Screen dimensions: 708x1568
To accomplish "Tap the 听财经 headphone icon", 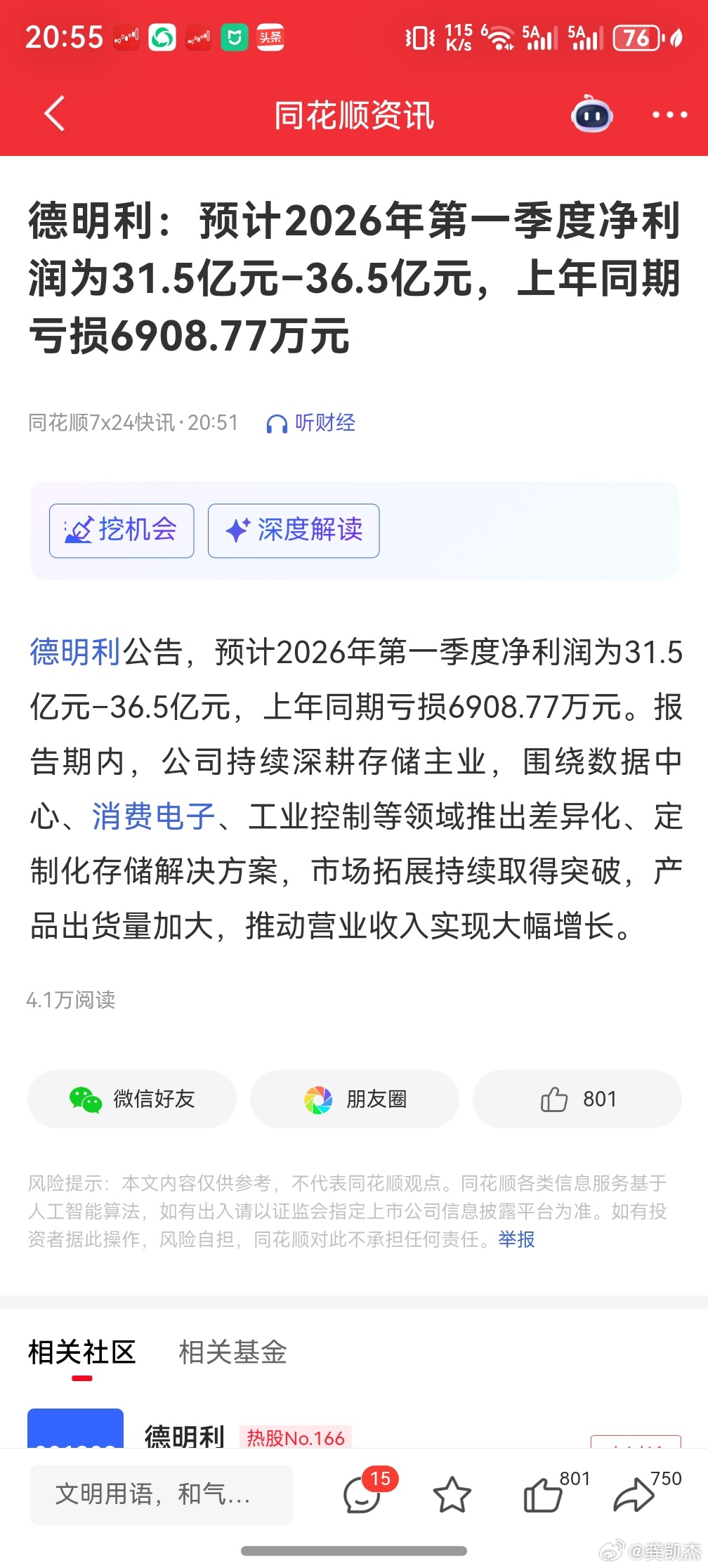I will (x=275, y=423).
